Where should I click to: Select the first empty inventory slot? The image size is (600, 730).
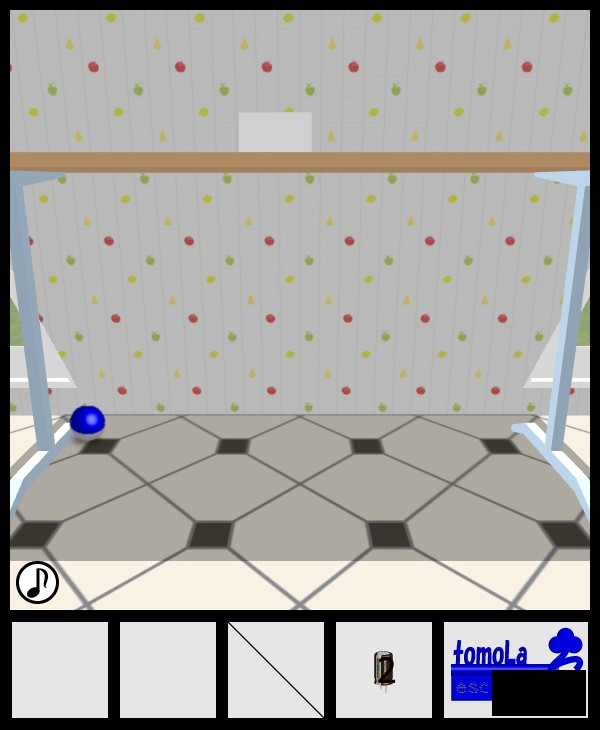60,669
